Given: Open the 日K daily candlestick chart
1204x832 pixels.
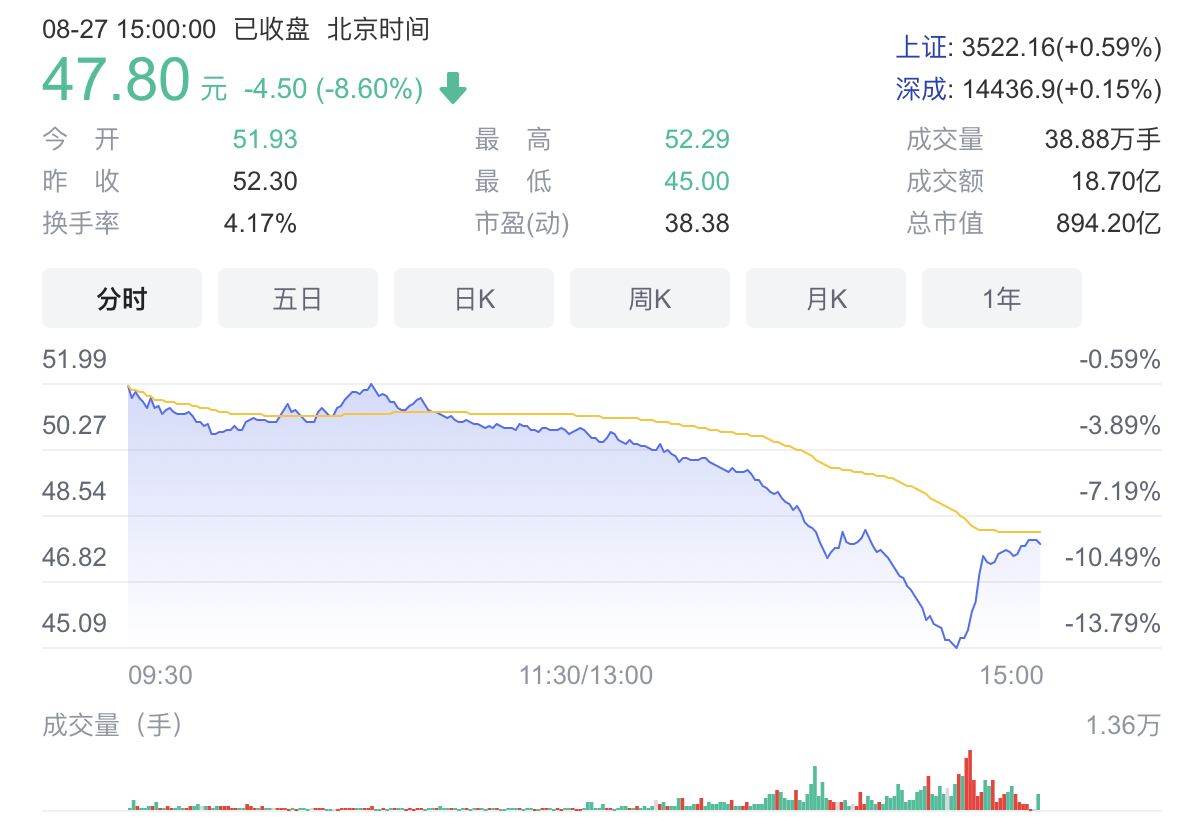Looking at the screenshot, I should click(474, 298).
